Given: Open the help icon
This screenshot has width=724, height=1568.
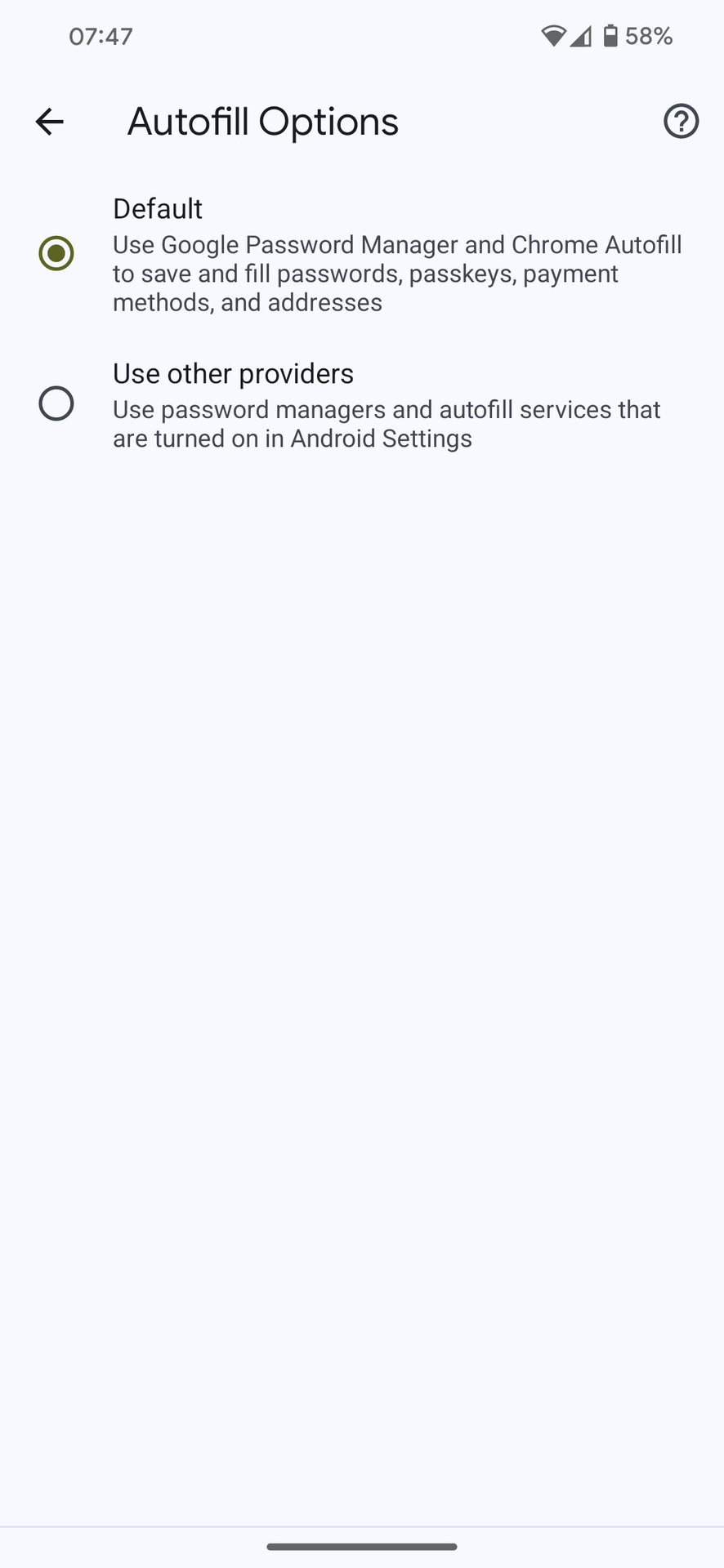Looking at the screenshot, I should (681, 122).
